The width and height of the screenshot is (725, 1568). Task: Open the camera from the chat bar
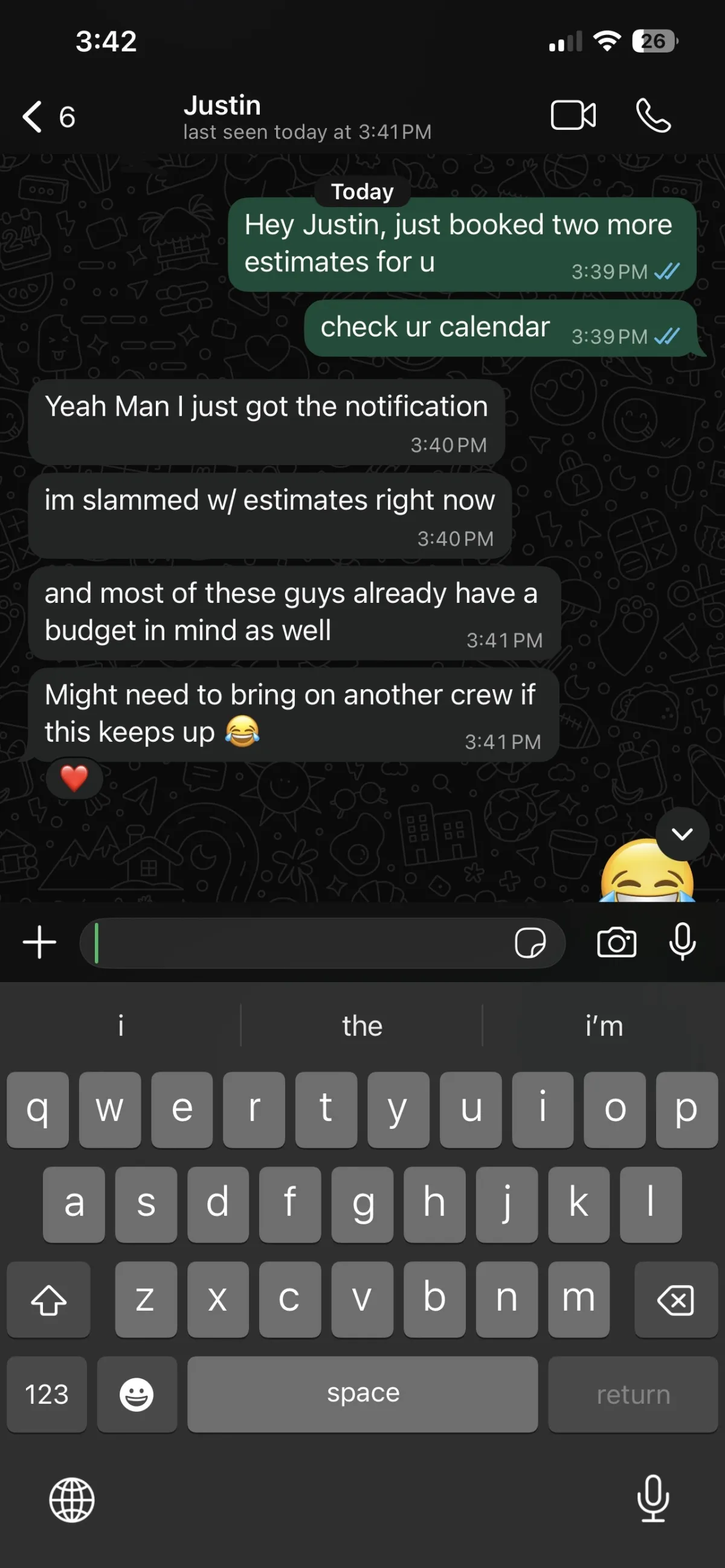pos(616,943)
